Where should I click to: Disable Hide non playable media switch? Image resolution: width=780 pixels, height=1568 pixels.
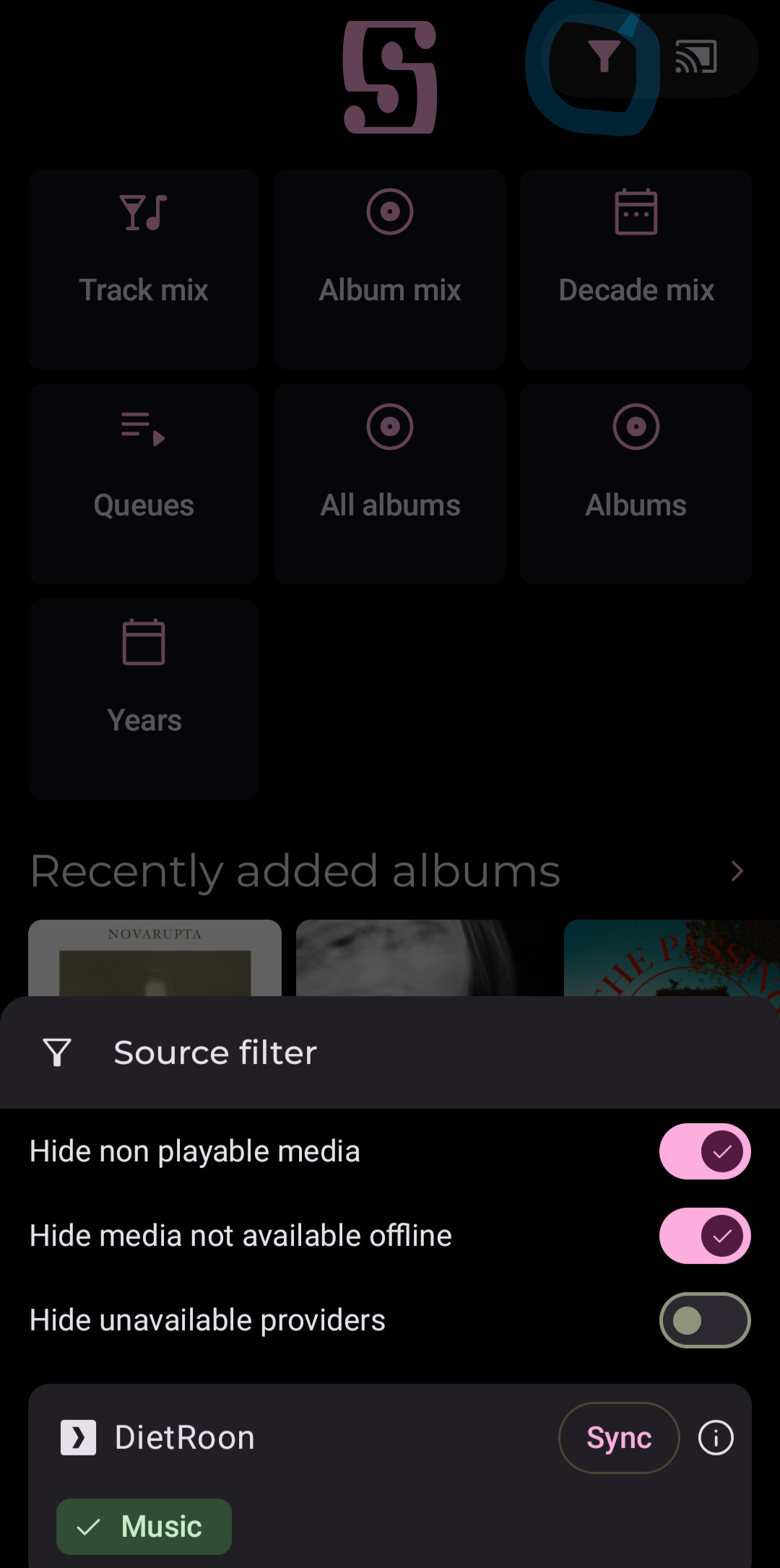pos(704,1151)
